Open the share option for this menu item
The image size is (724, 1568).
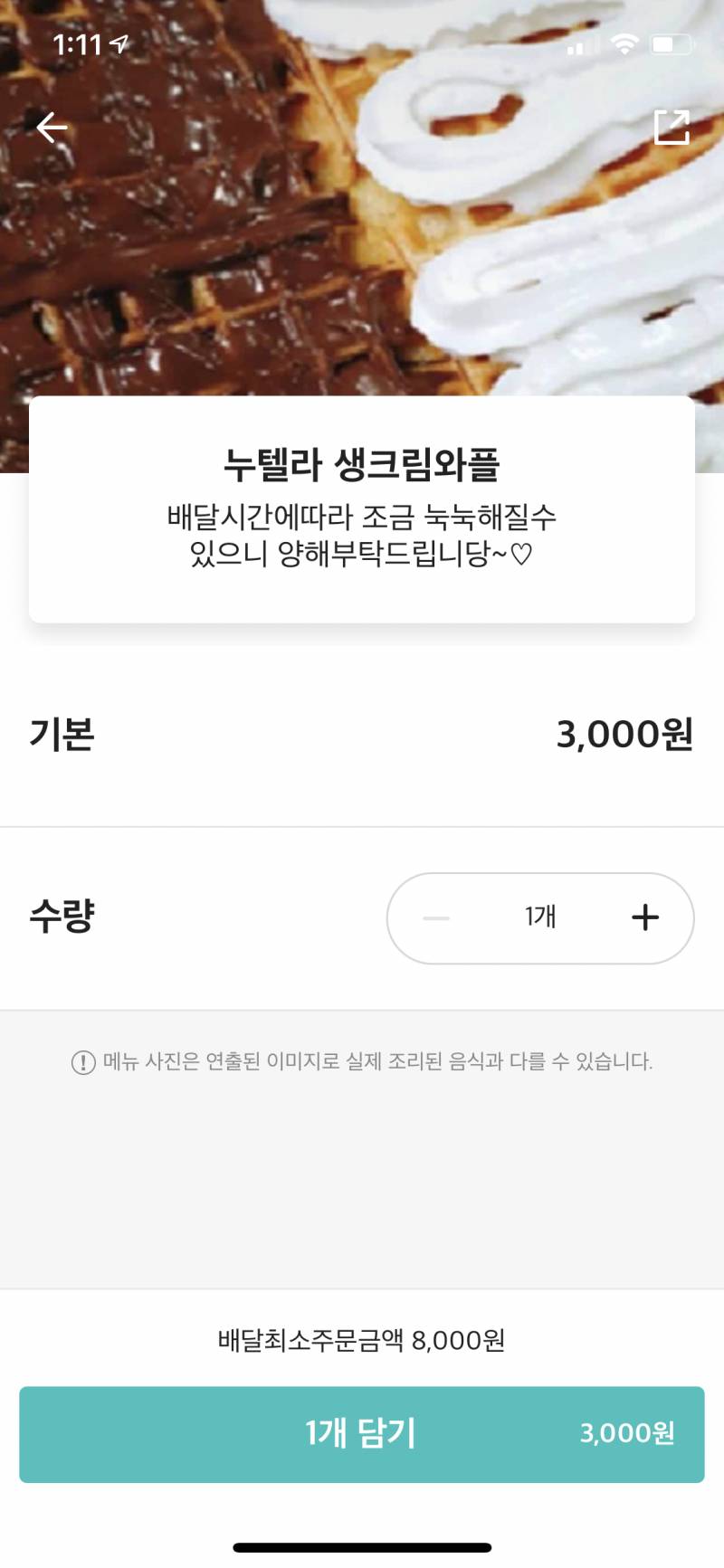click(673, 127)
